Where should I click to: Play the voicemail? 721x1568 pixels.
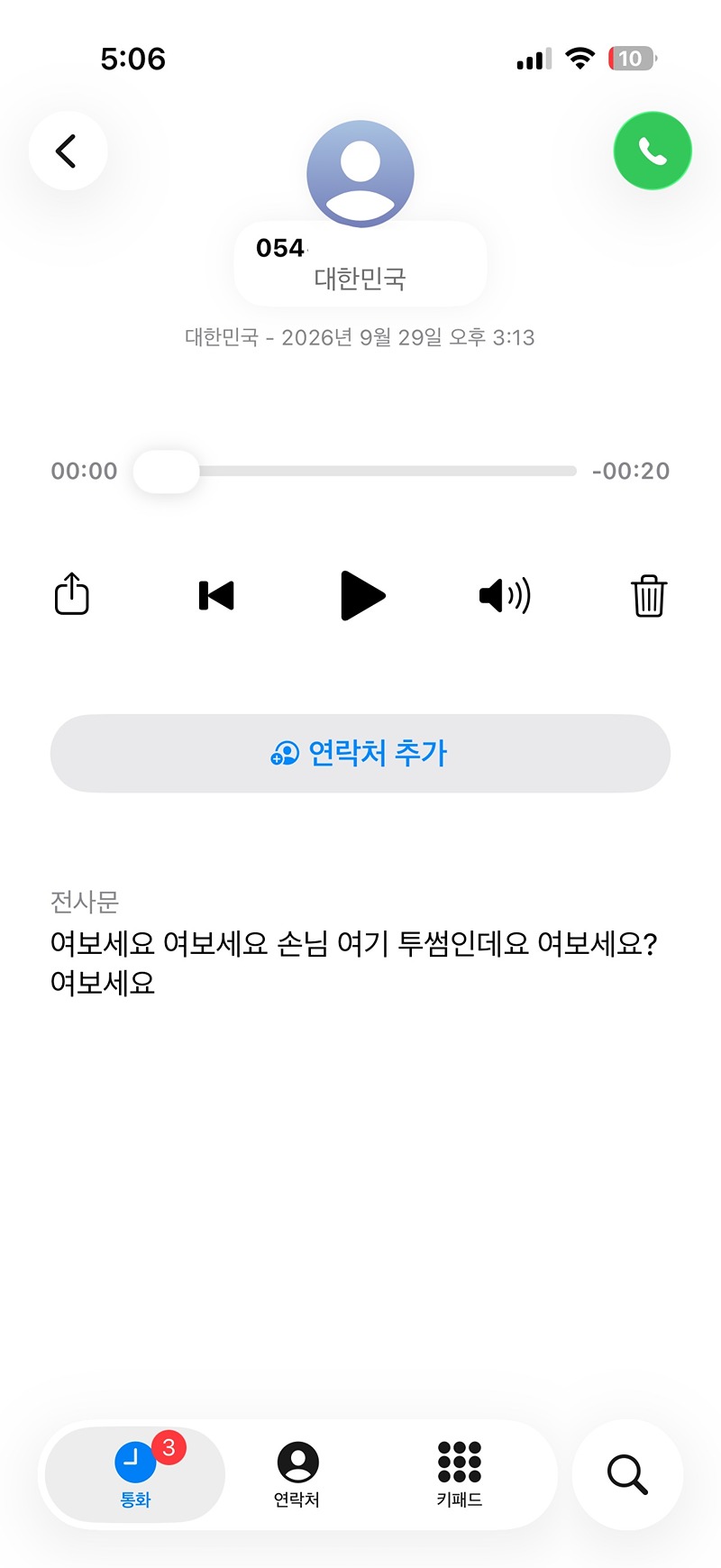[x=362, y=595]
